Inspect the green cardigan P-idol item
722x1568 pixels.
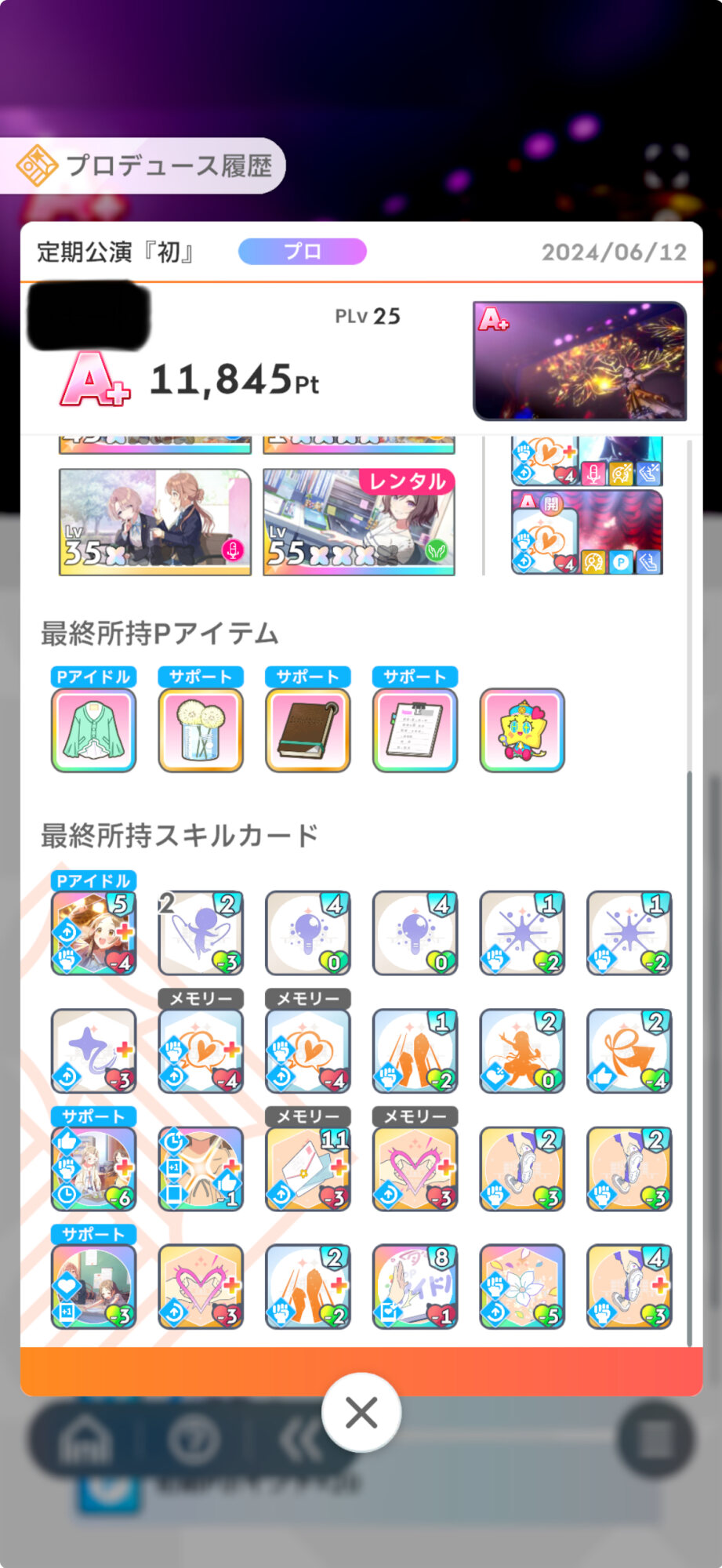coord(93,730)
